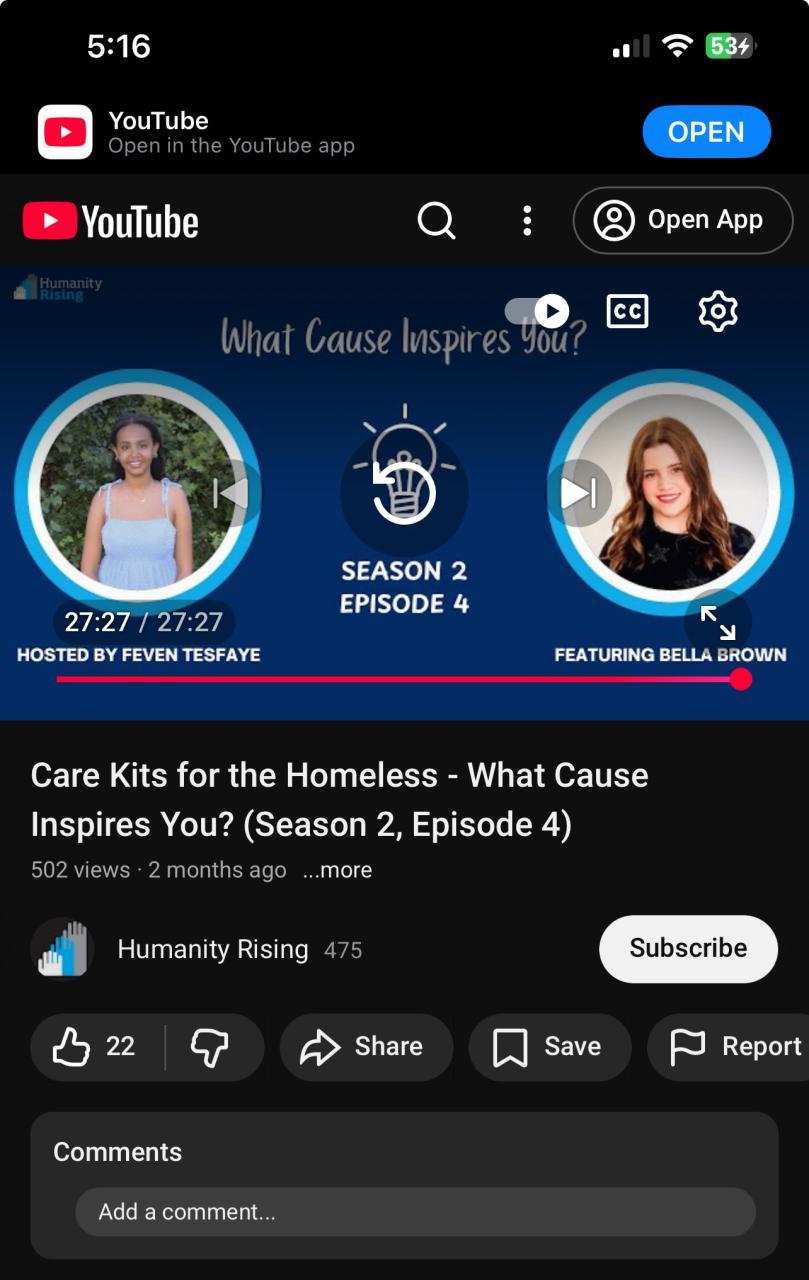Open the video in the YouTube app banner
The image size is (809, 1280).
click(x=706, y=132)
